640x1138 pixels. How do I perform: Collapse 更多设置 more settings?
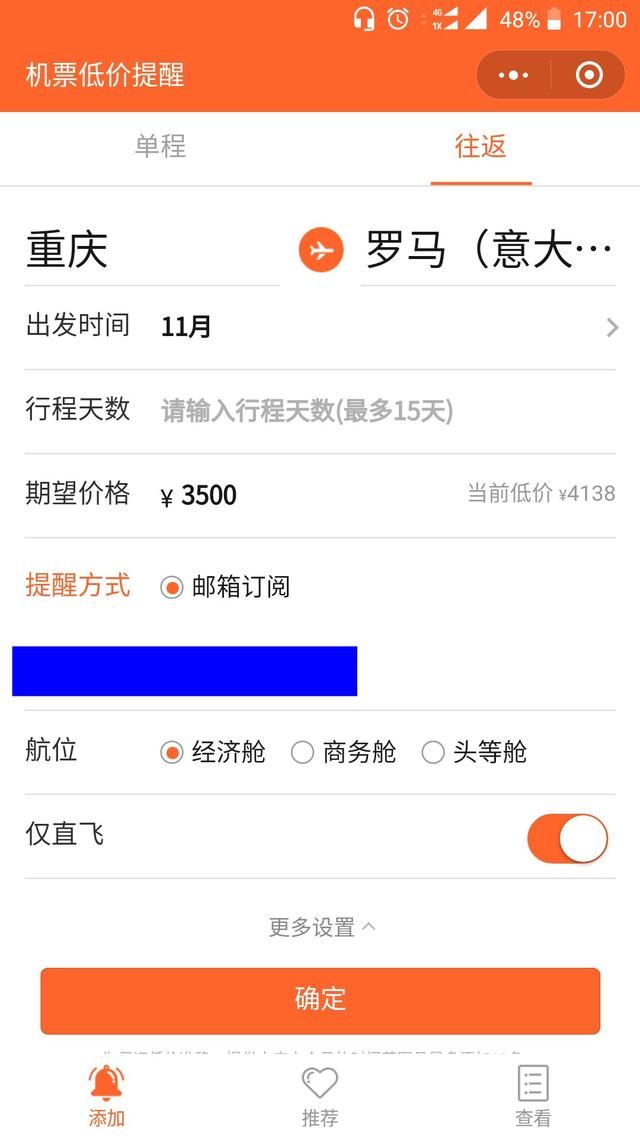(322, 928)
